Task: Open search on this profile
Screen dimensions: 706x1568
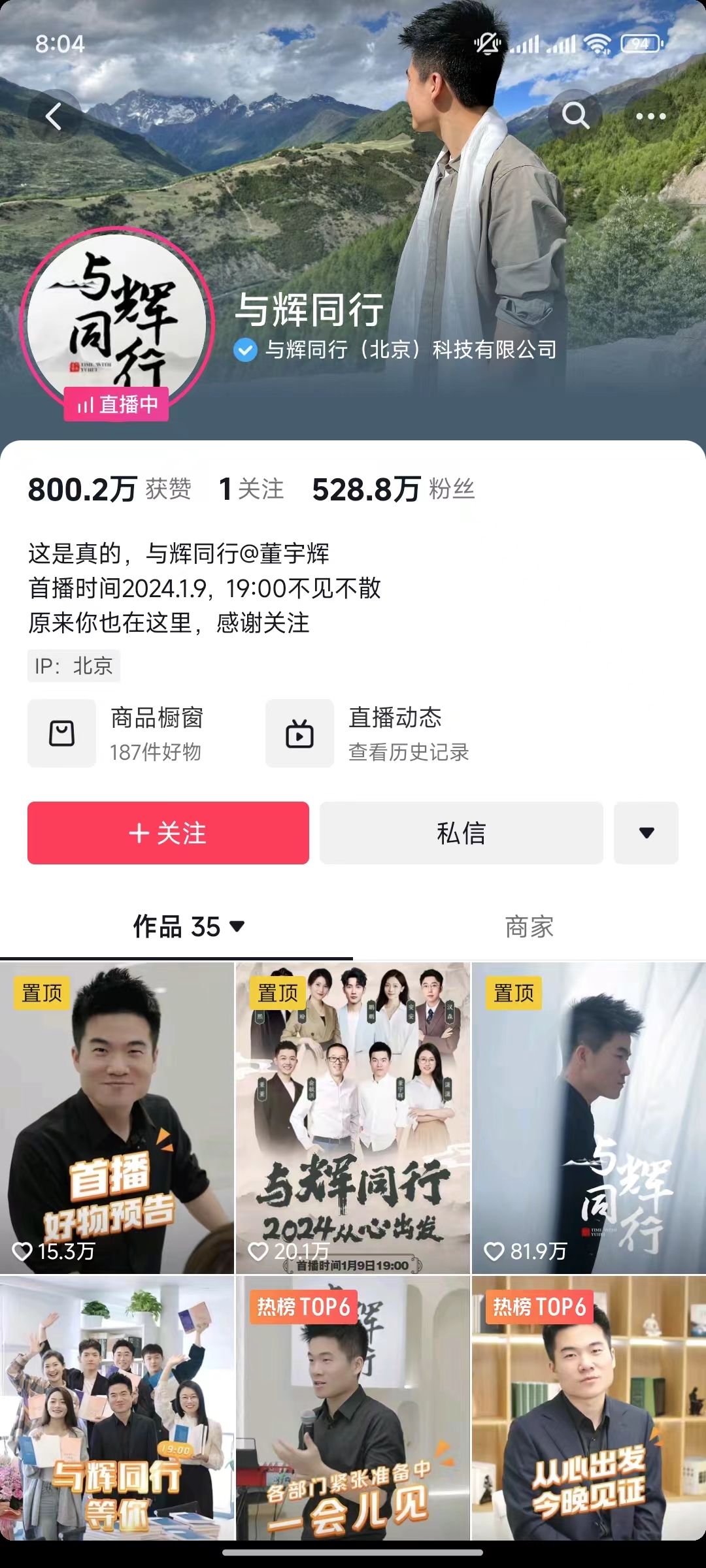Action: pos(575,116)
